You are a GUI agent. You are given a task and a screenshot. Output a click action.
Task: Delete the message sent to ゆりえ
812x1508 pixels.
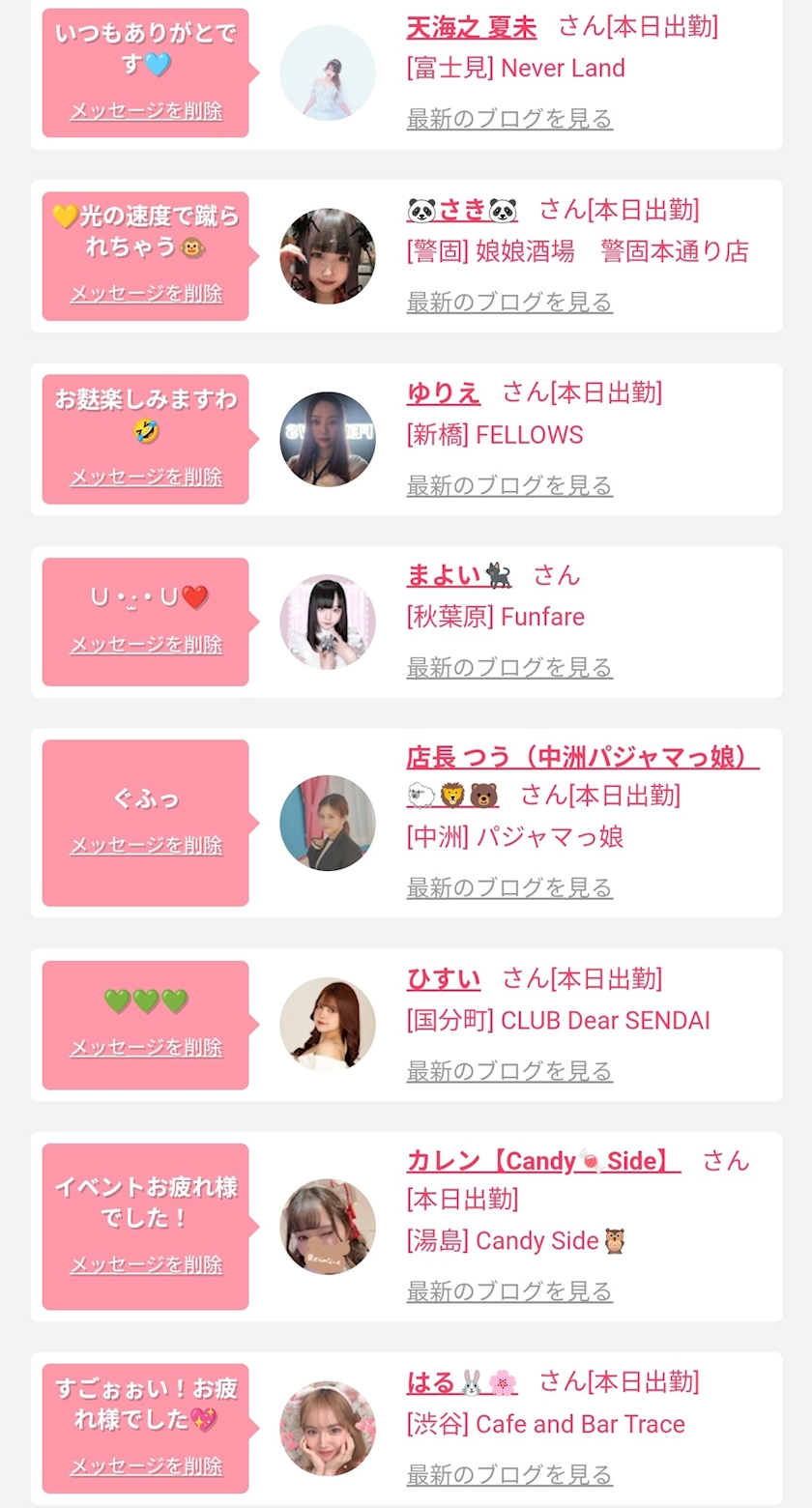click(146, 477)
